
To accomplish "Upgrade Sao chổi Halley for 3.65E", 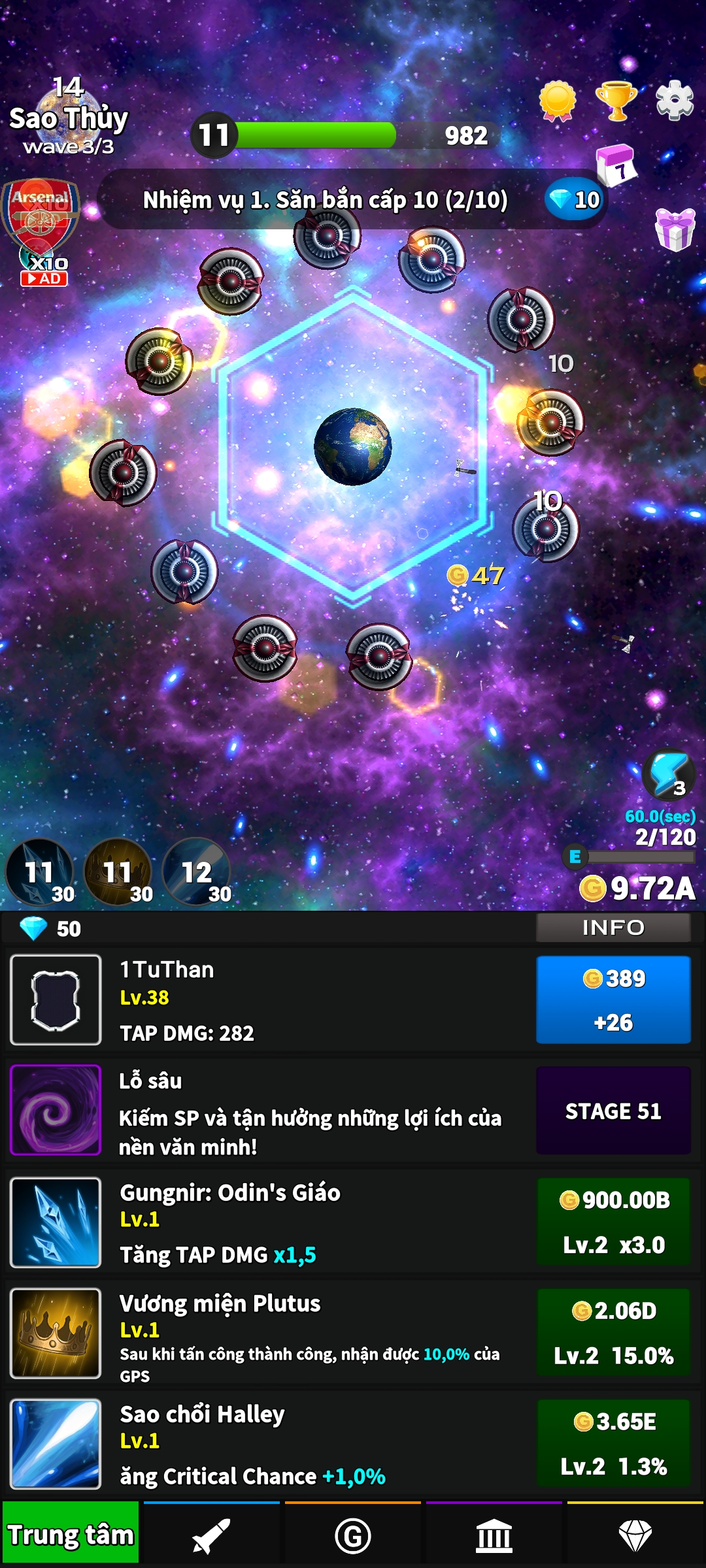I will (x=613, y=1444).
